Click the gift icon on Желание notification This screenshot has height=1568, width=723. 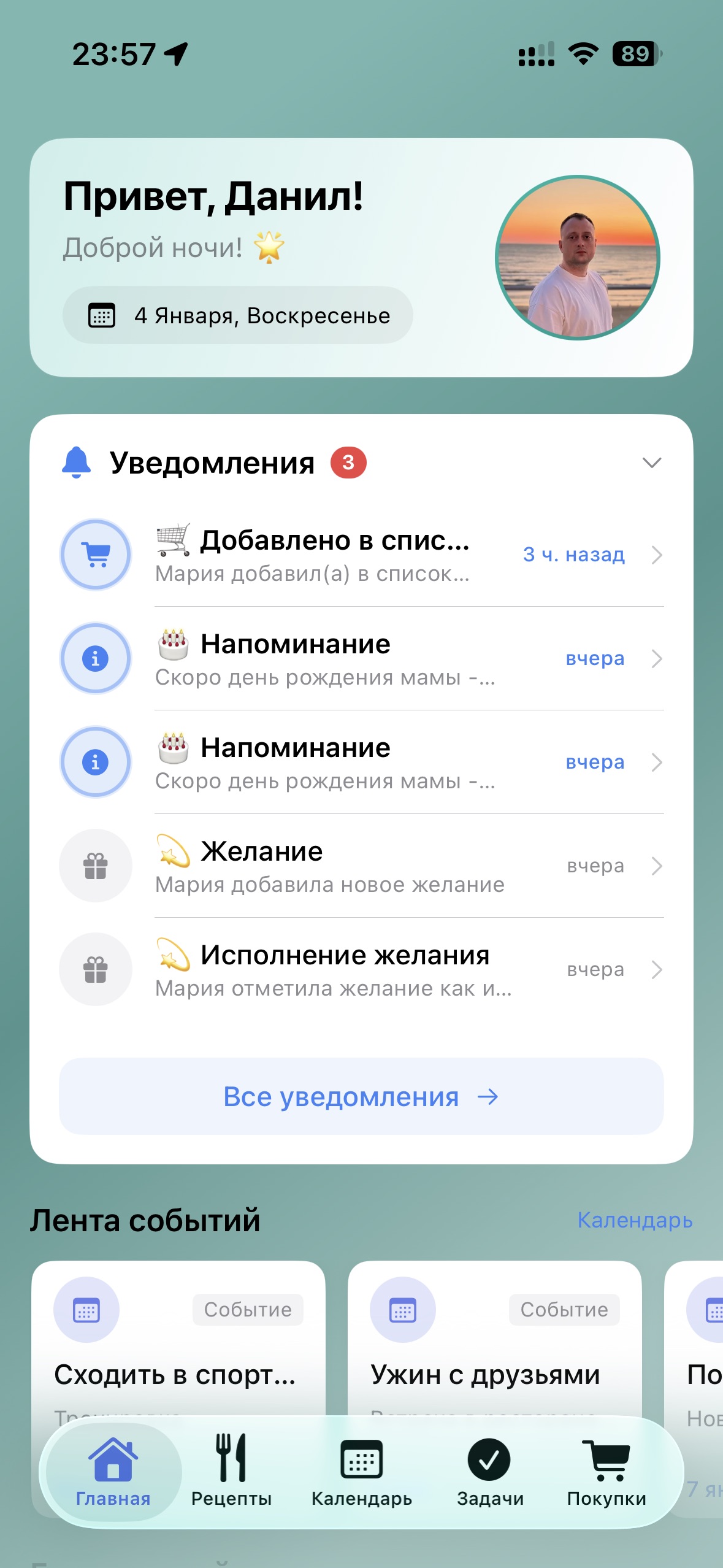(95, 866)
